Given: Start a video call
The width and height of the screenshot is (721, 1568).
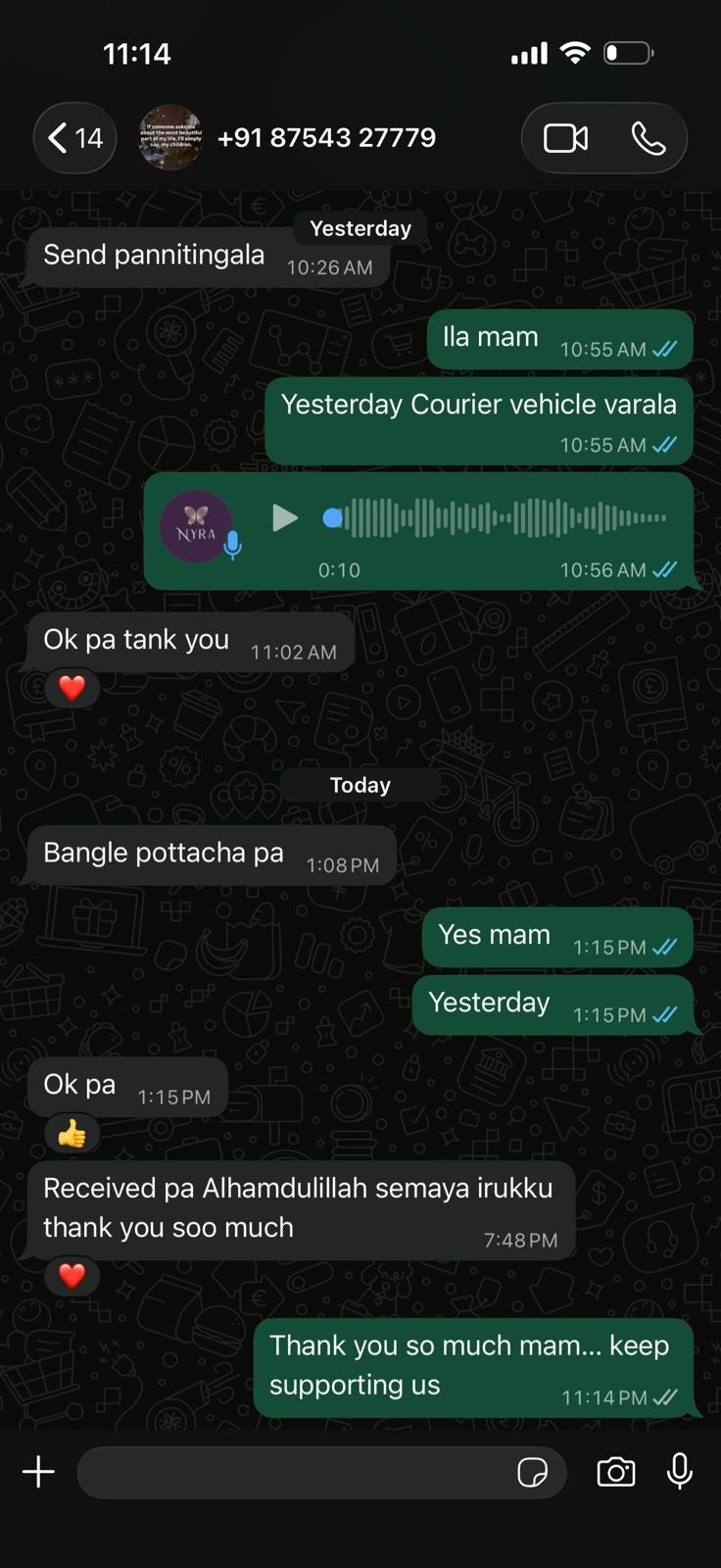Looking at the screenshot, I should [x=565, y=138].
